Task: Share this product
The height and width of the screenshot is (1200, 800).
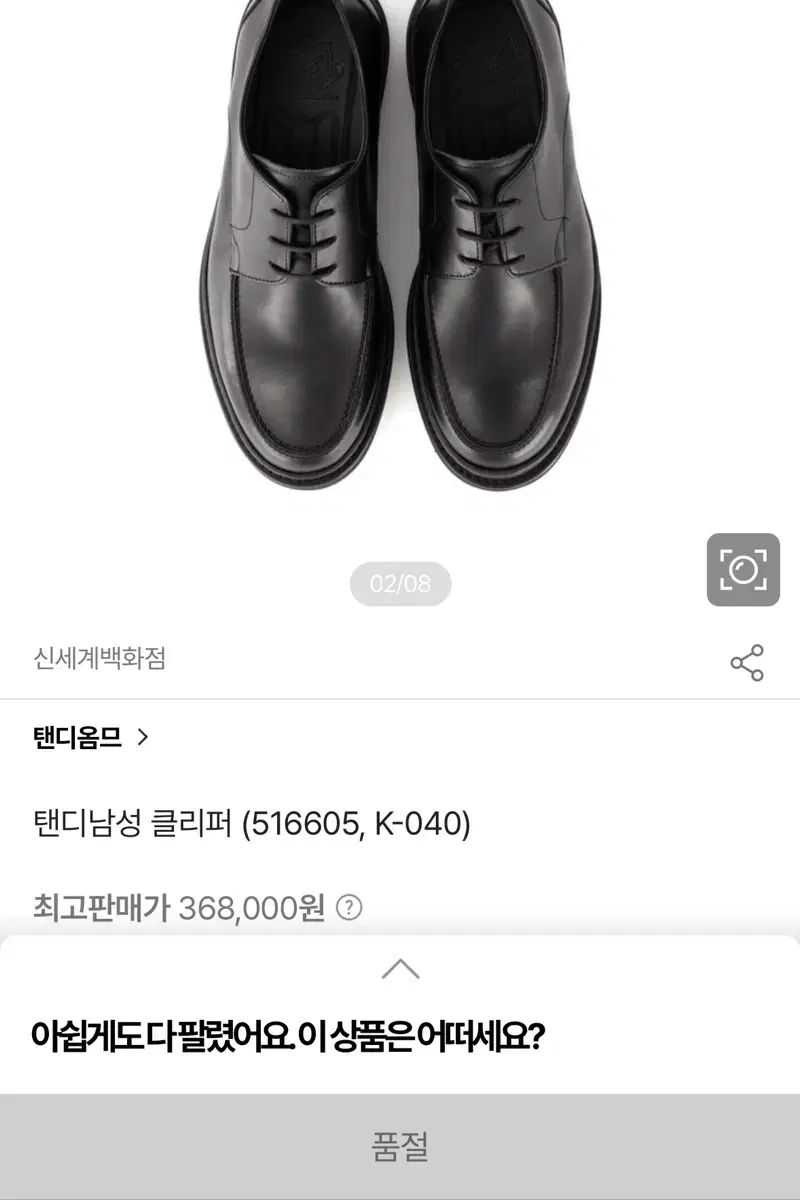Action: tap(747, 663)
